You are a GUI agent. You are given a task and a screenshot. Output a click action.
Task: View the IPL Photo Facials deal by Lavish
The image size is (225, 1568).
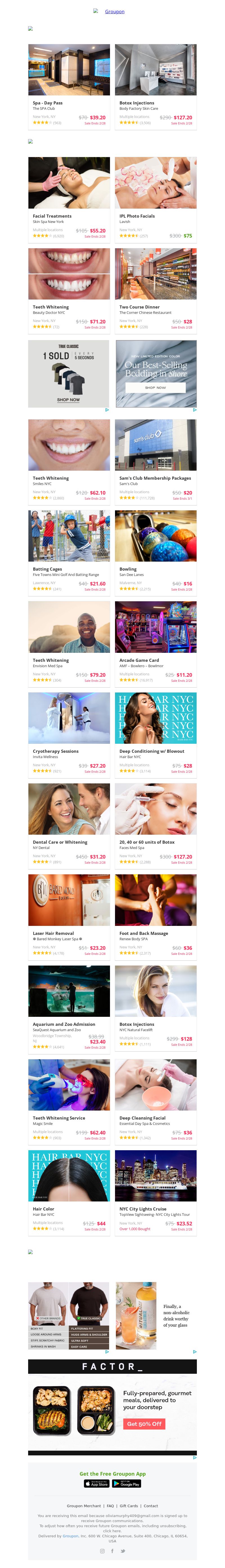137,216
